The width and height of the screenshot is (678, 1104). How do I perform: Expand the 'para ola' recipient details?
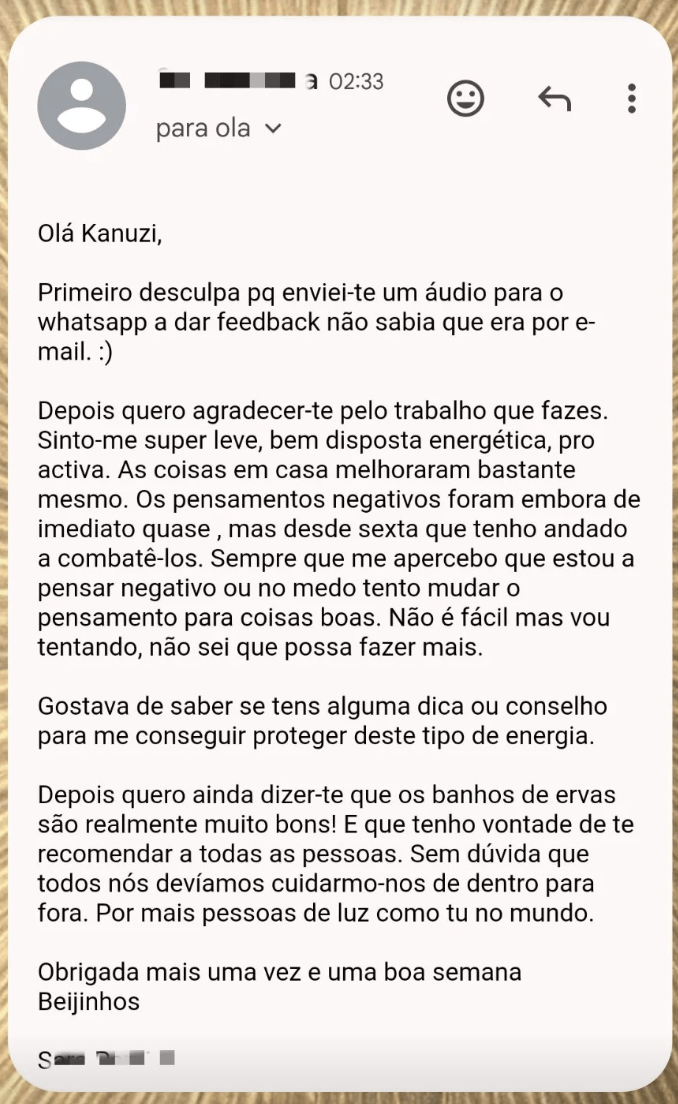coord(219,128)
